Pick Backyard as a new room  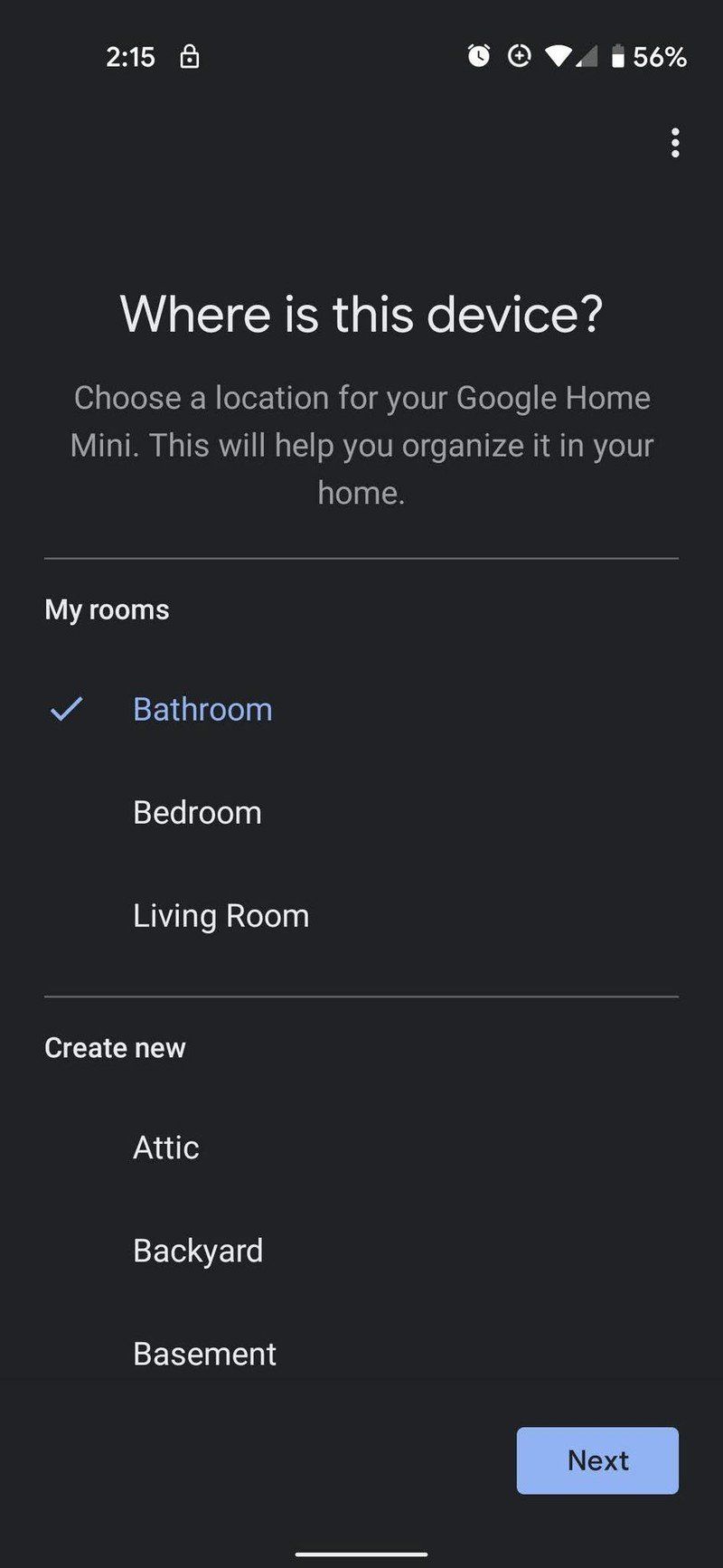tap(198, 1250)
